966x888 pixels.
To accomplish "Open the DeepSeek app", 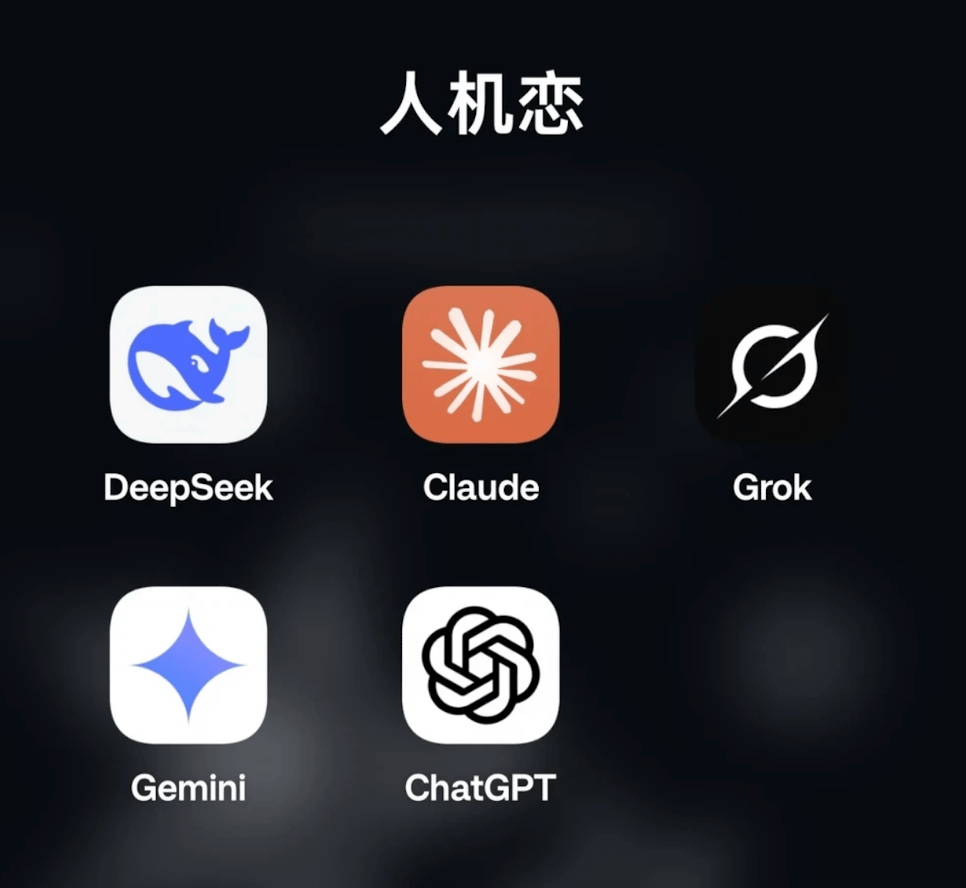I will coord(189,364).
